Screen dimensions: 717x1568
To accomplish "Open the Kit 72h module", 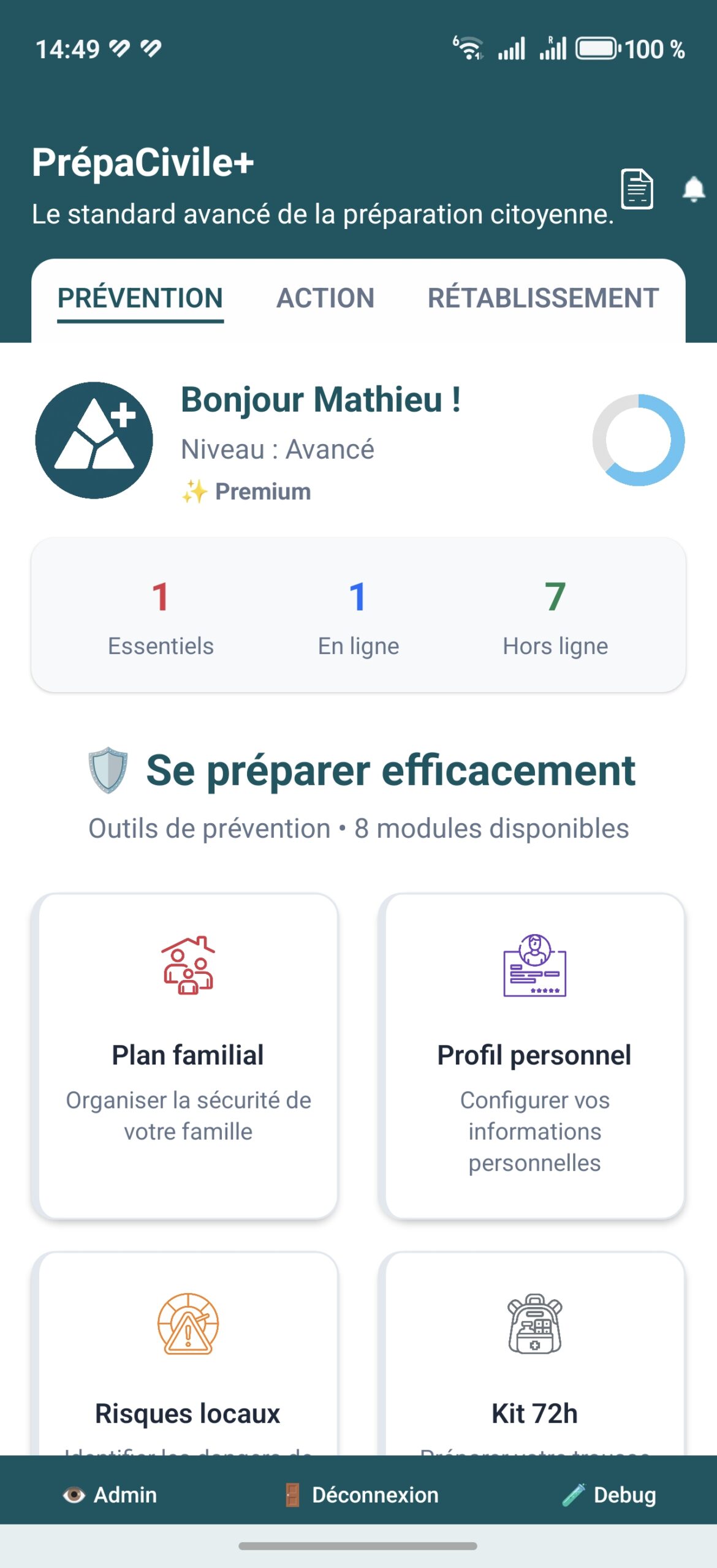I will pos(532,1354).
